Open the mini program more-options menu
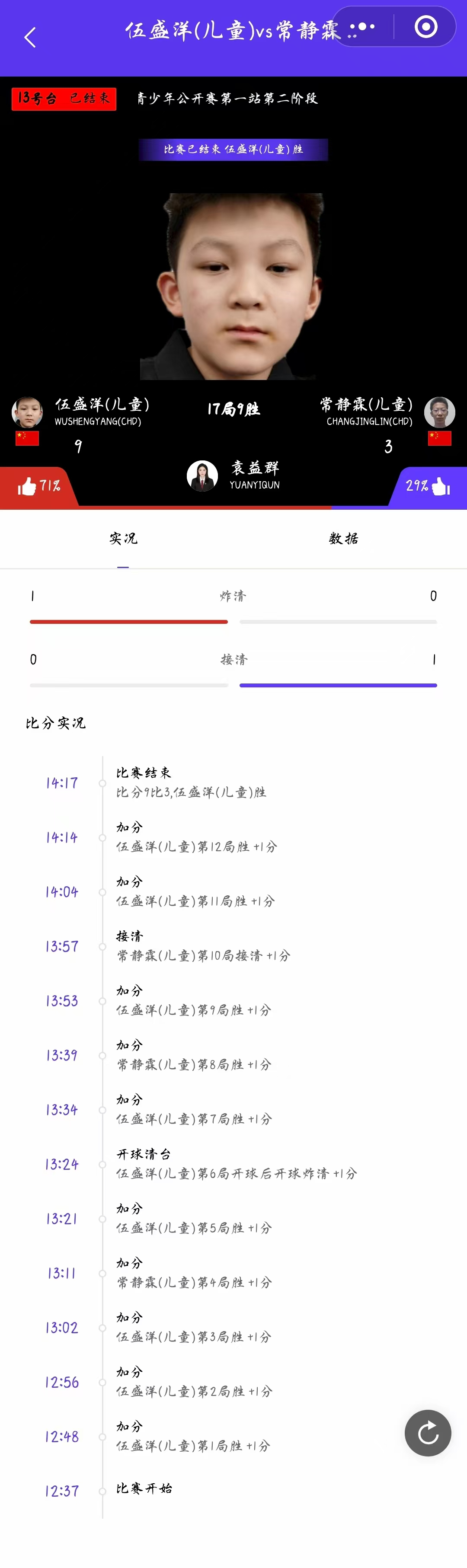Image resolution: width=467 pixels, height=1568 pixels. (362, 27)
